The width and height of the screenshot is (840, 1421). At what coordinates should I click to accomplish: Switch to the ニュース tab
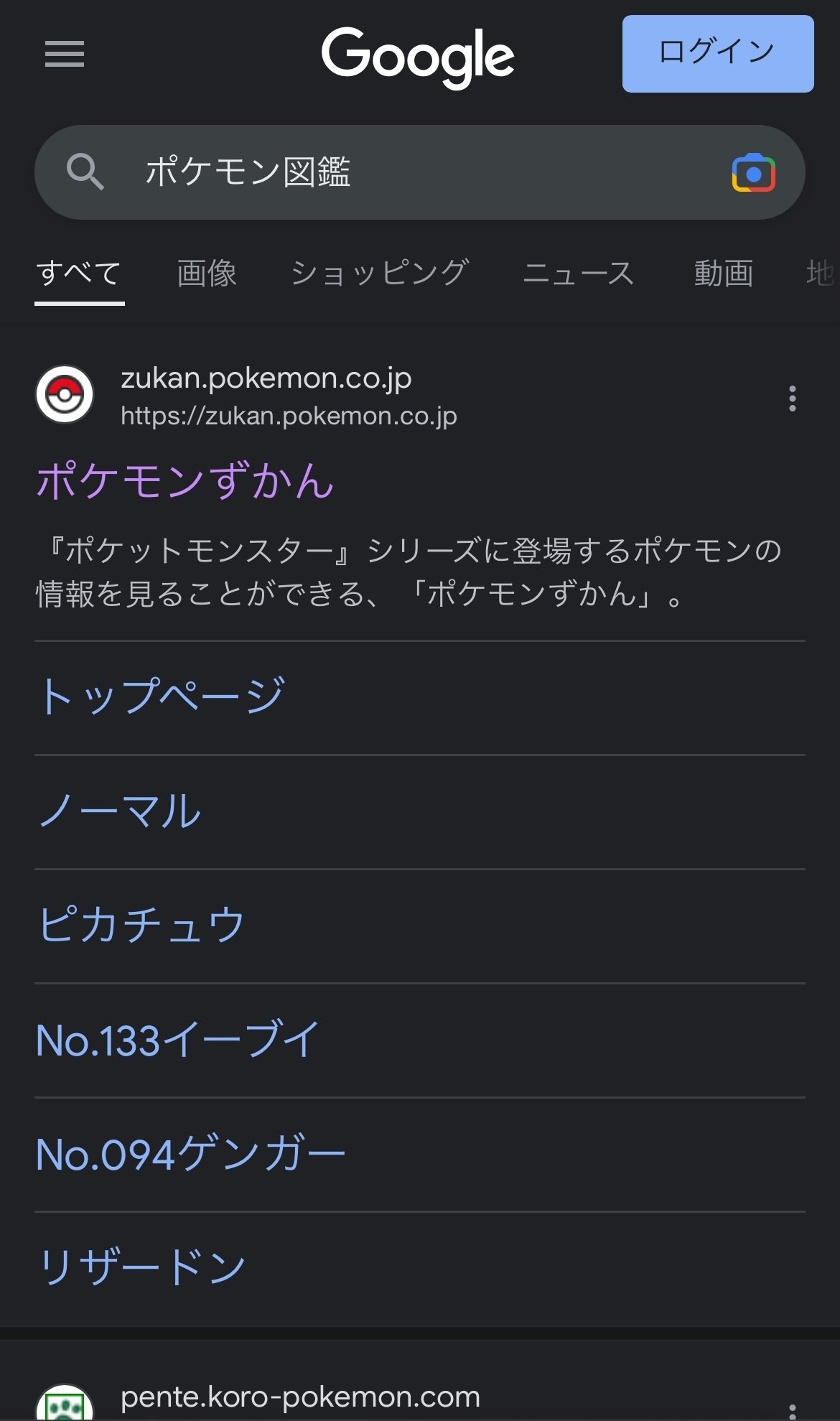click(579, 274)
